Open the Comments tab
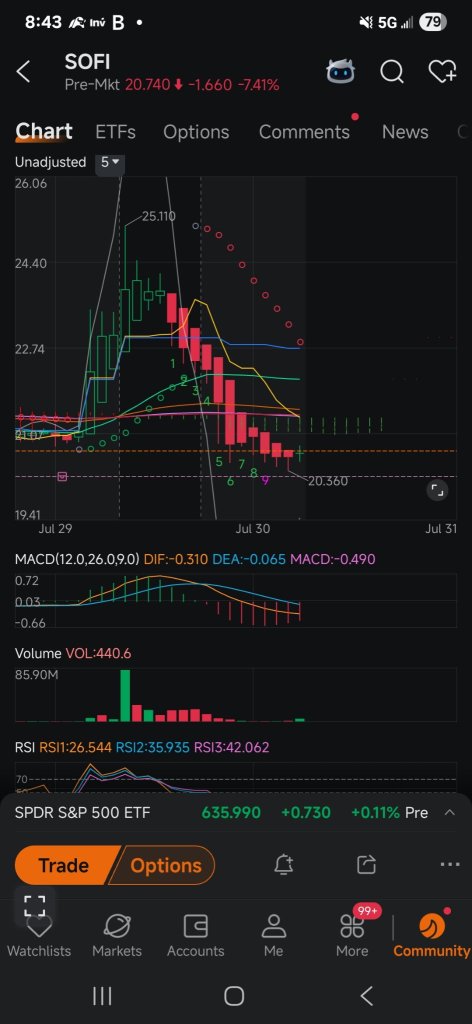472x1024 pixels. (304, 132)
